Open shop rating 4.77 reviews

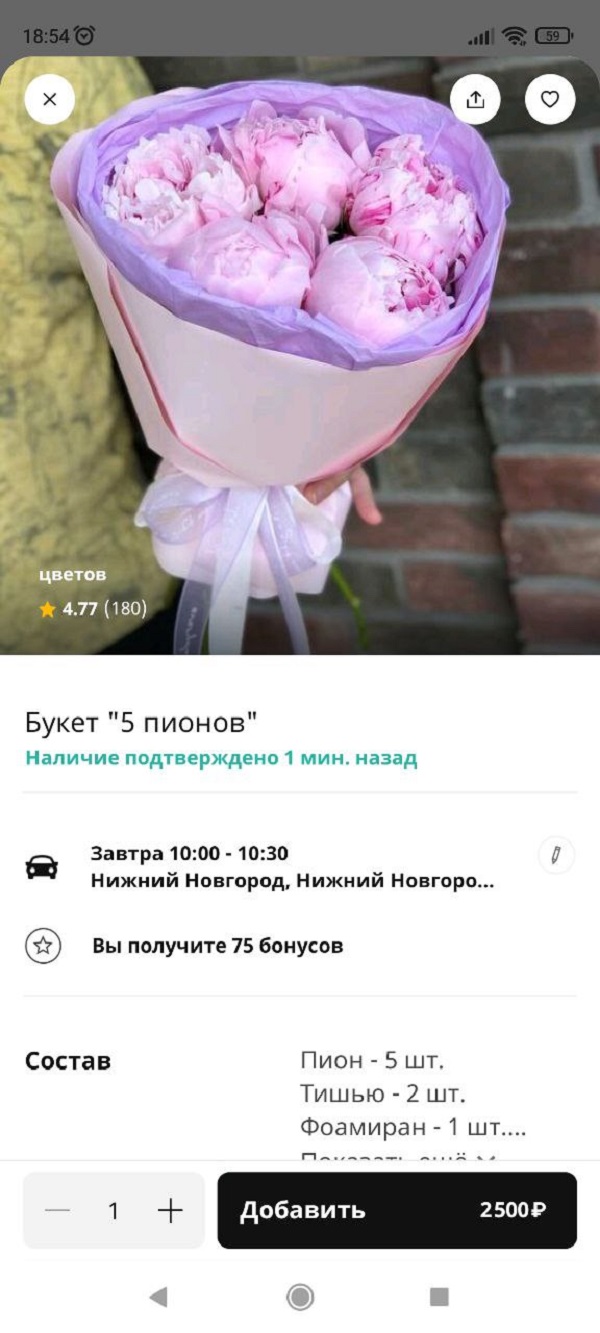click(x=92, y=609)
